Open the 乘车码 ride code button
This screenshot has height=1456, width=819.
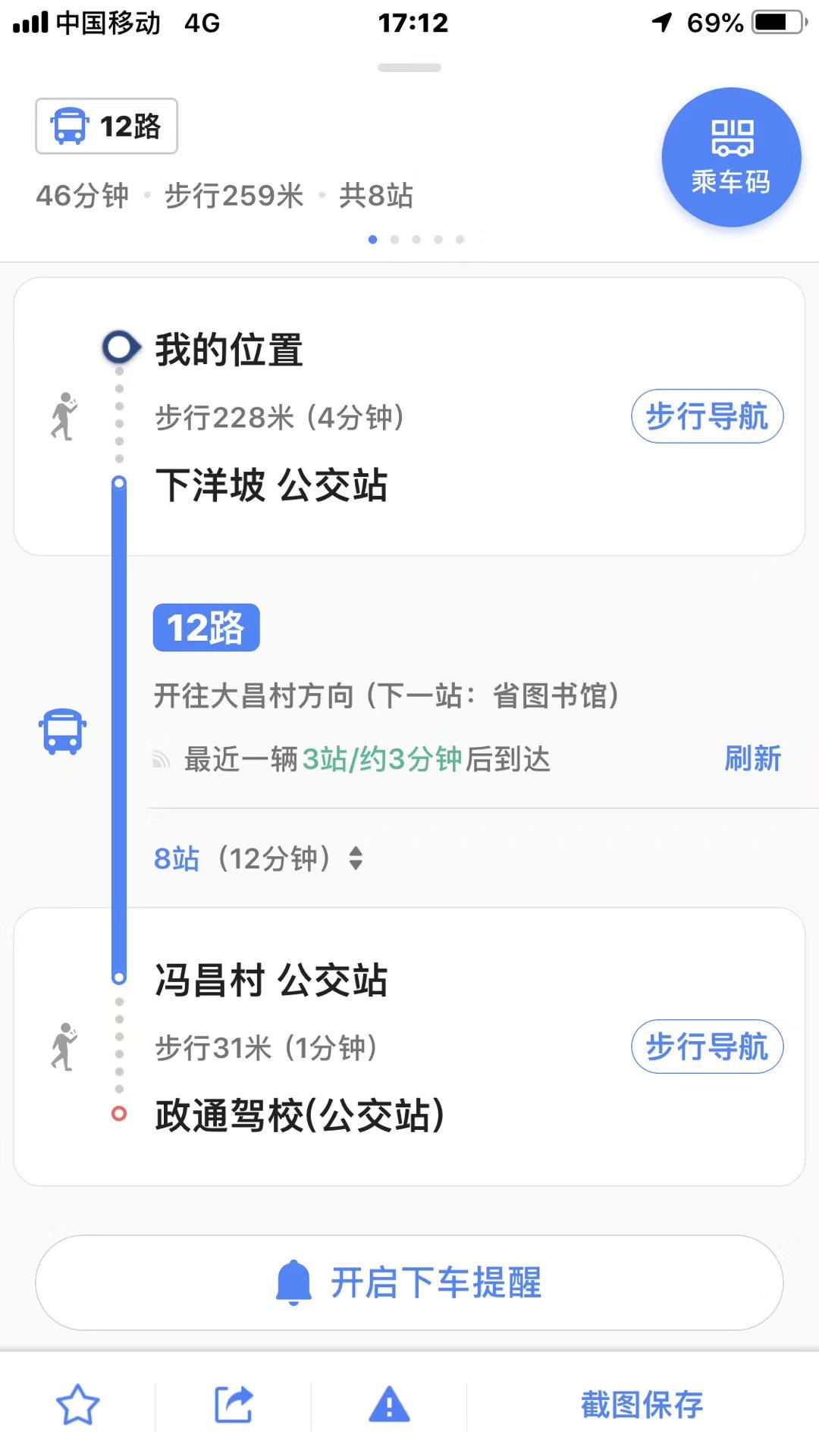point(731,158)
